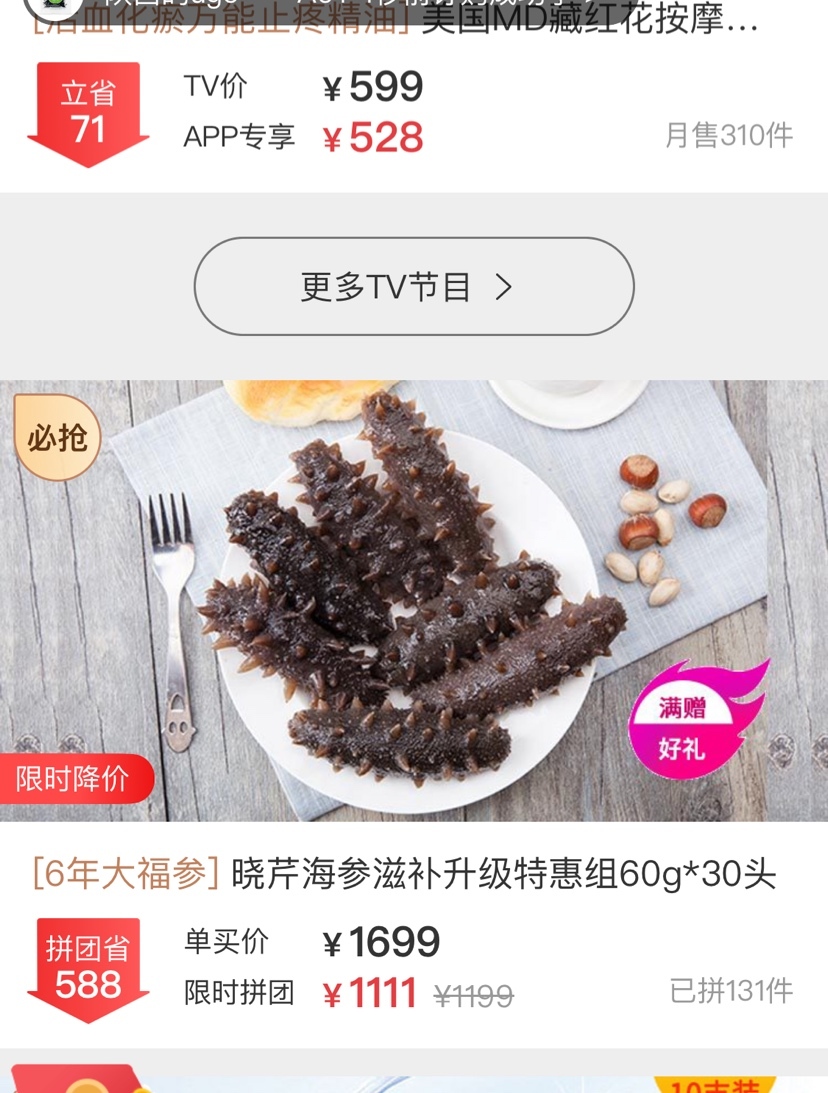Open 美国MD藏红花按摩 product listing
The width and height of the screenshot is (828, 1093).
[590, 22]
